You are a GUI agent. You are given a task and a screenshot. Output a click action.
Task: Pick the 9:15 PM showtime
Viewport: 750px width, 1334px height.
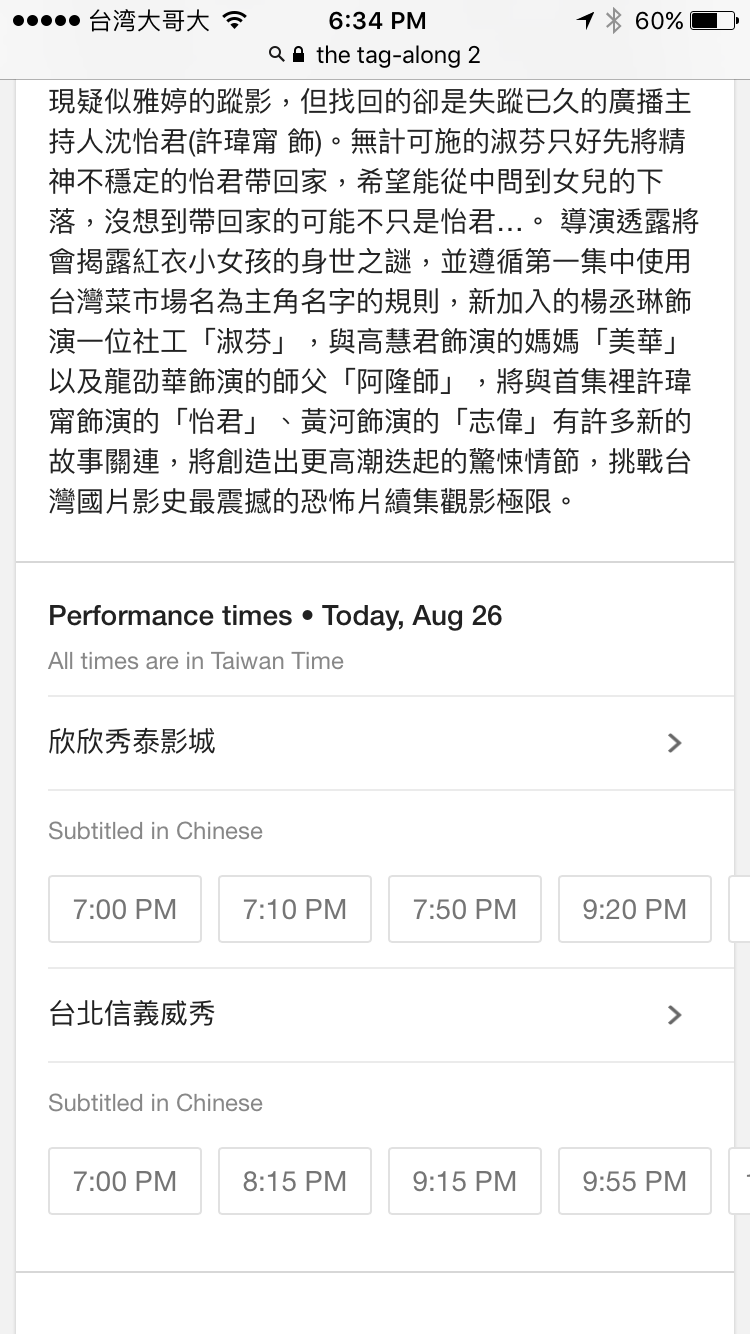[x=465, y=1181]
